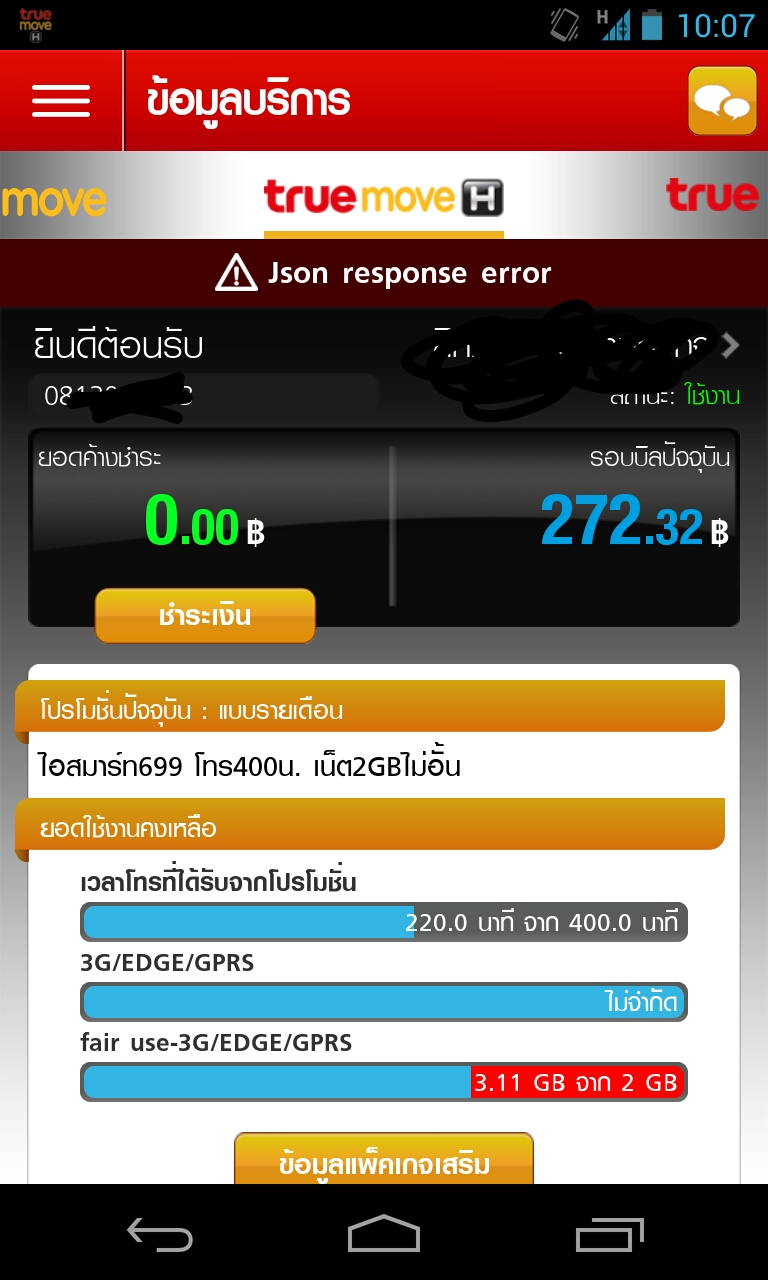
Task: Open the hamburger drawer menu
Action: pyautogui.click(x=61, y=101)
